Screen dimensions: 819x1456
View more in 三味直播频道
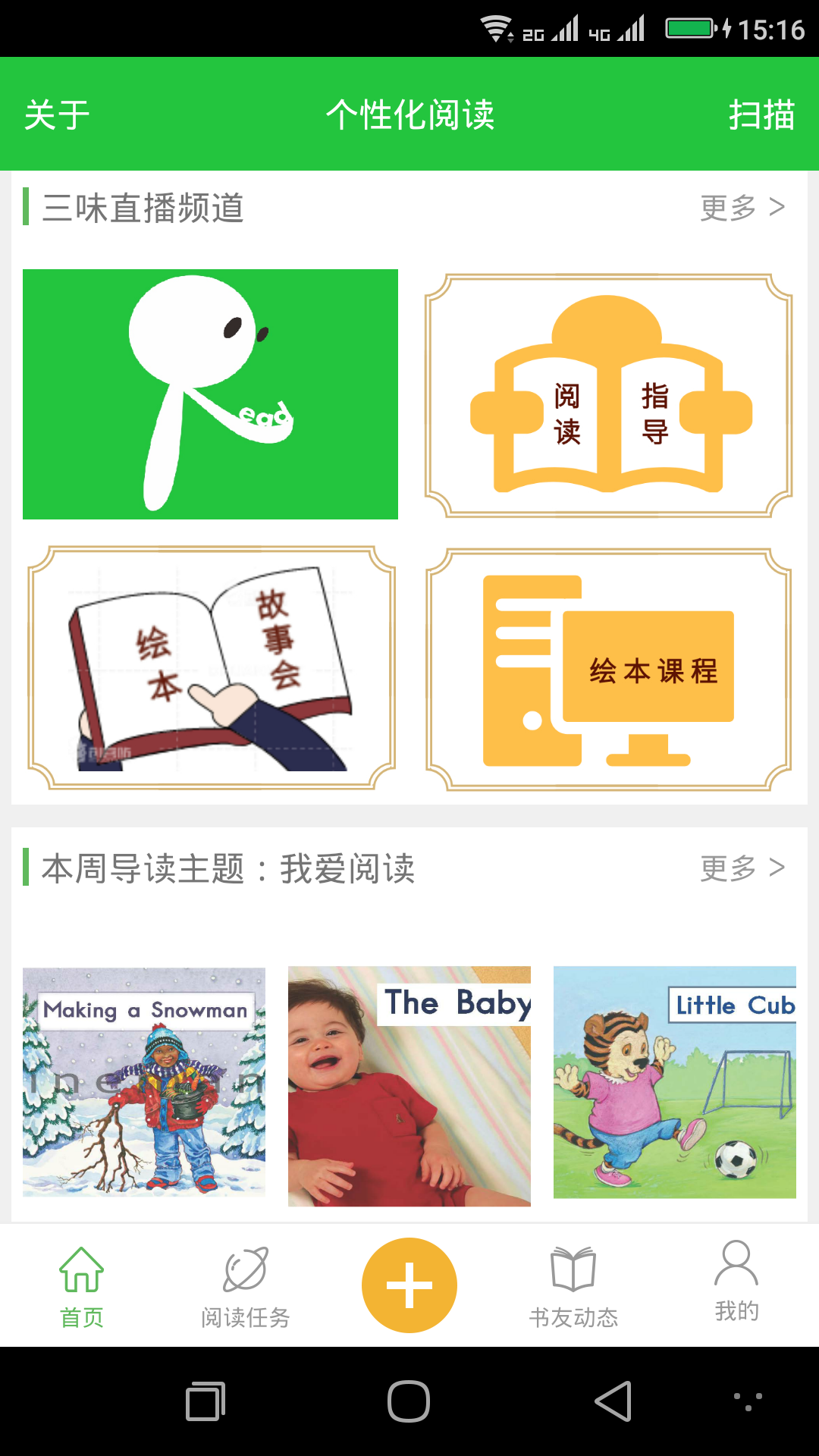742,207
